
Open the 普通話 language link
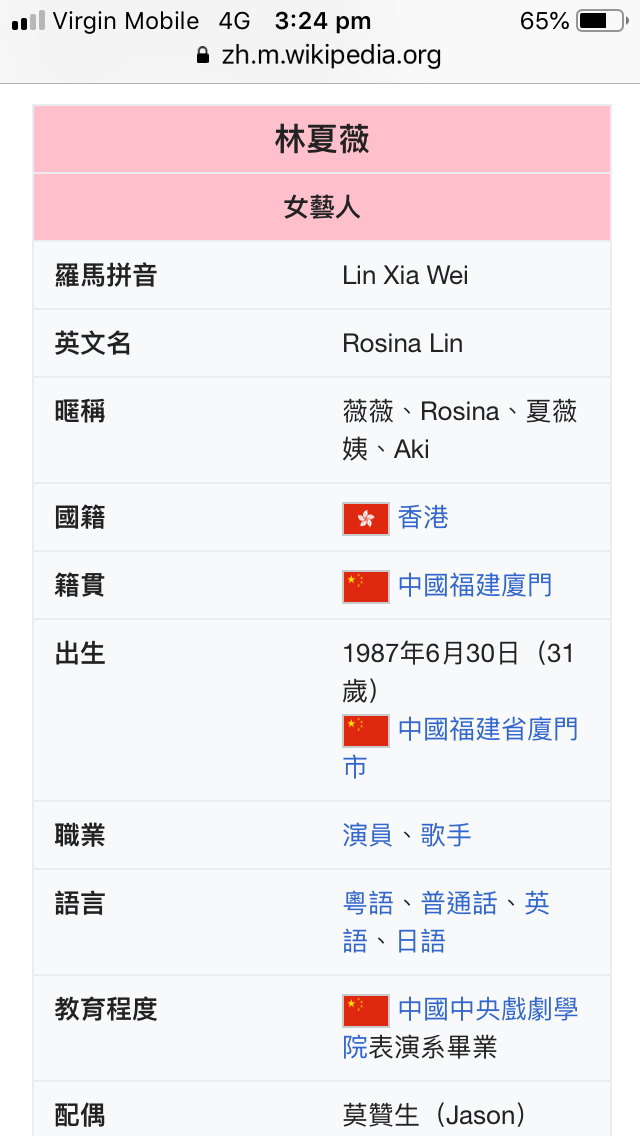pos(459,903)
